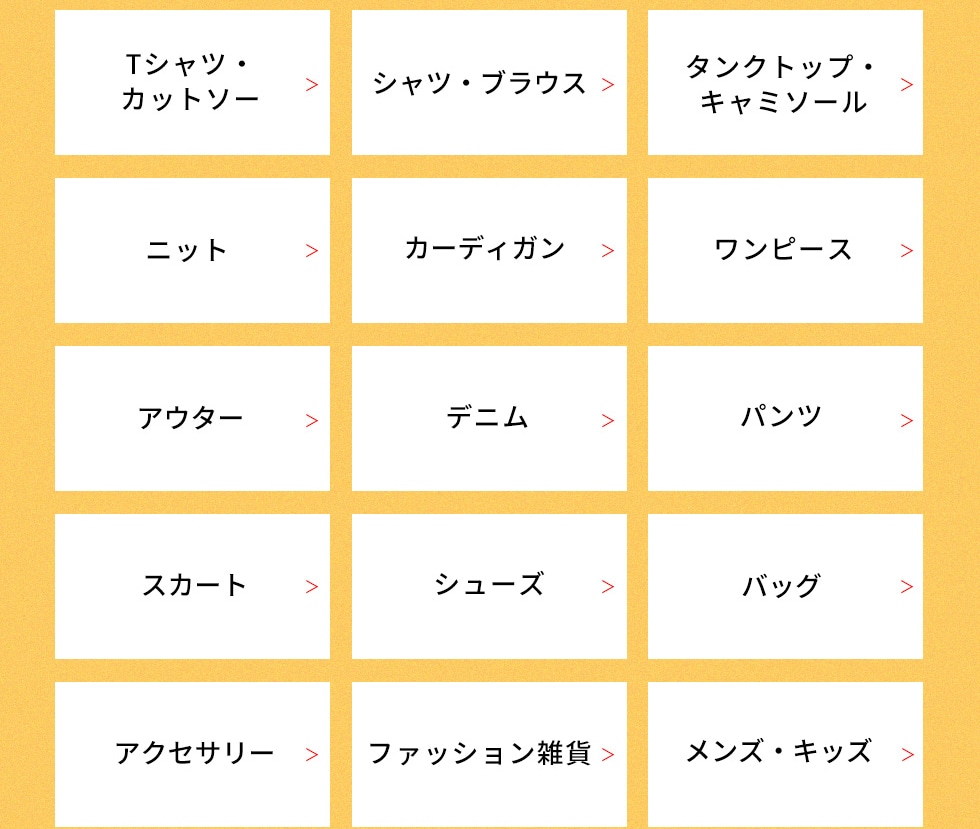Open the ファッション雑貨 category
Viewport: 980px width, 829px height.
coord(489,754)
